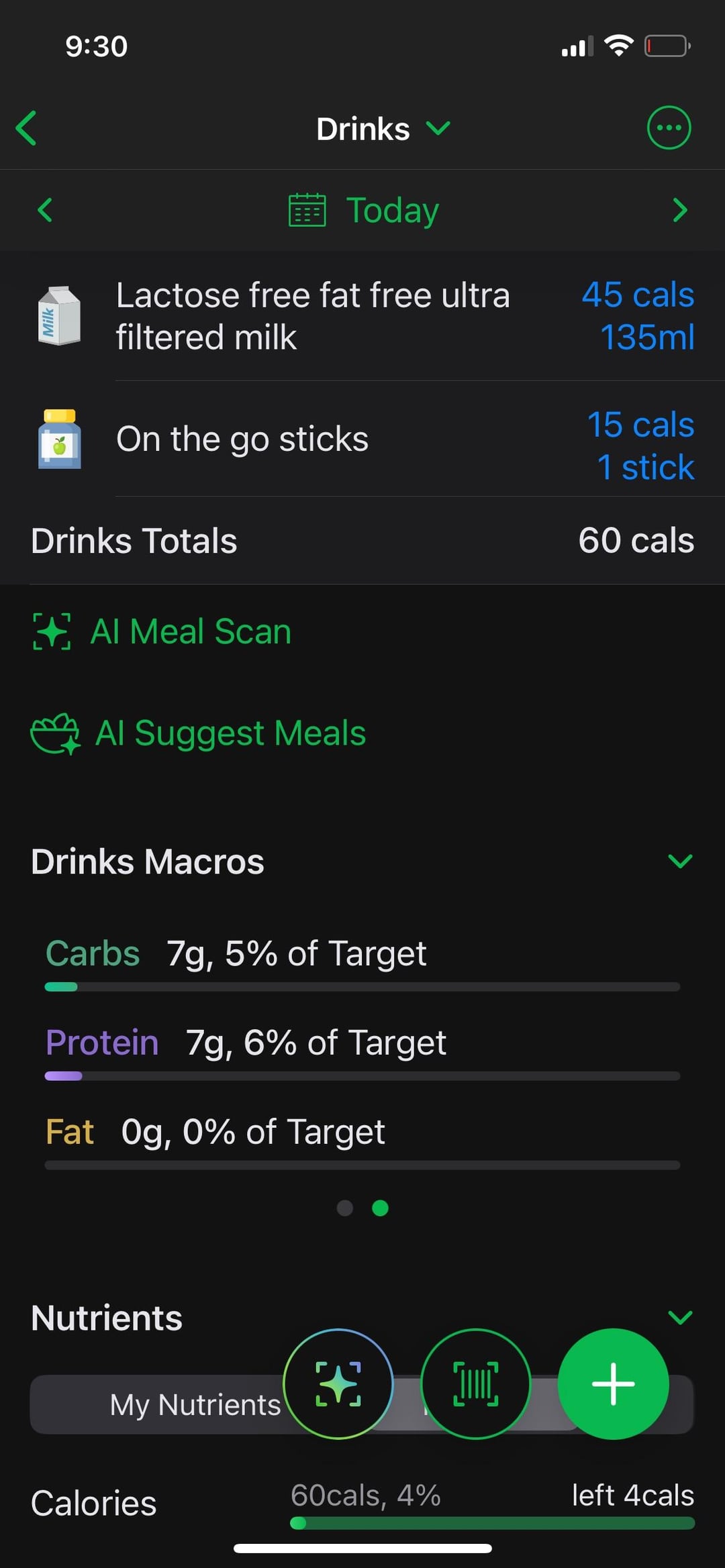Switch to the first macros page dot
This screenshot has height=1568, width=725.
click(x=345, y=1208)
